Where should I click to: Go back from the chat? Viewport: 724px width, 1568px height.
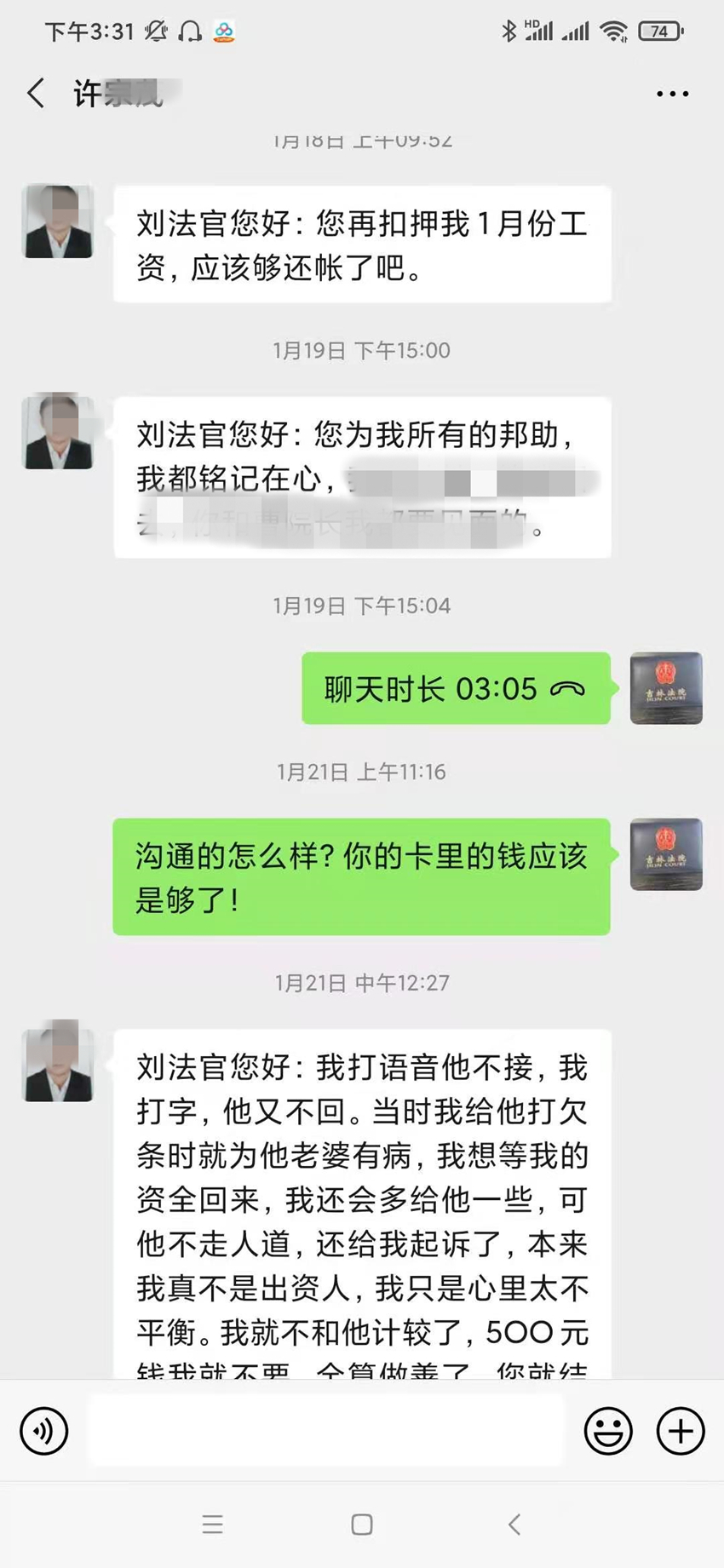click(x=36, y=93)
